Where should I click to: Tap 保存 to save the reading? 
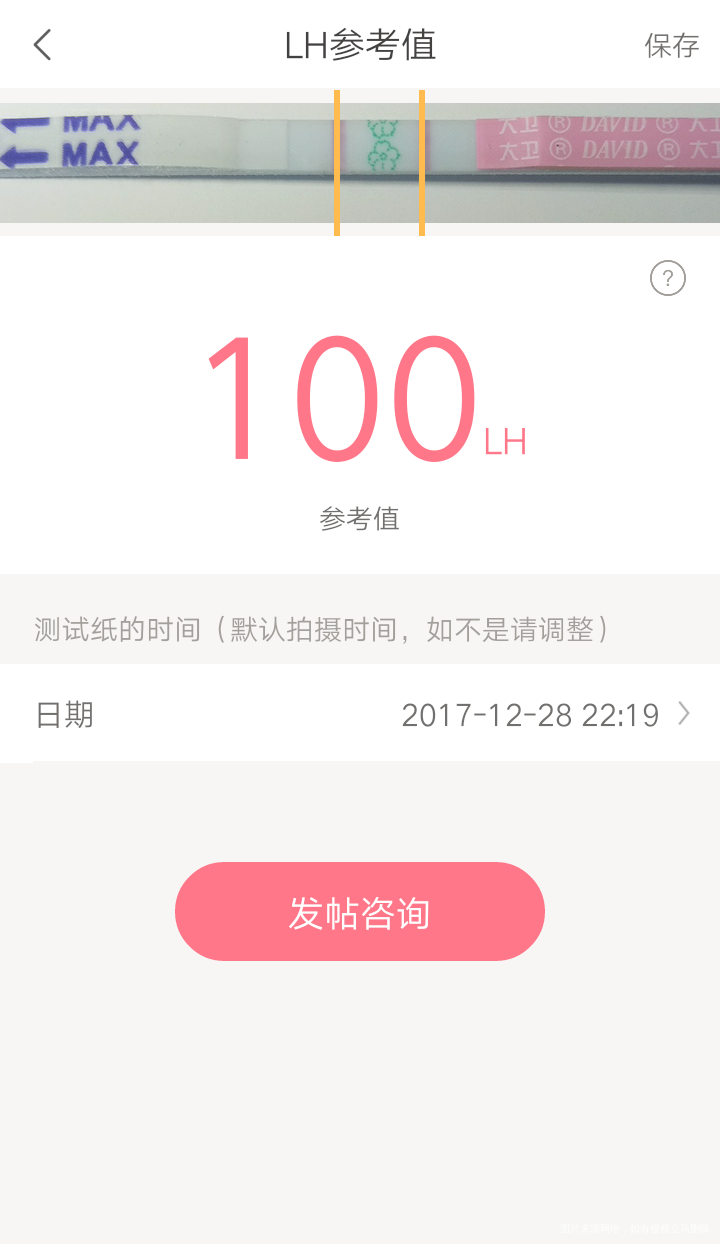click(671, 45)
